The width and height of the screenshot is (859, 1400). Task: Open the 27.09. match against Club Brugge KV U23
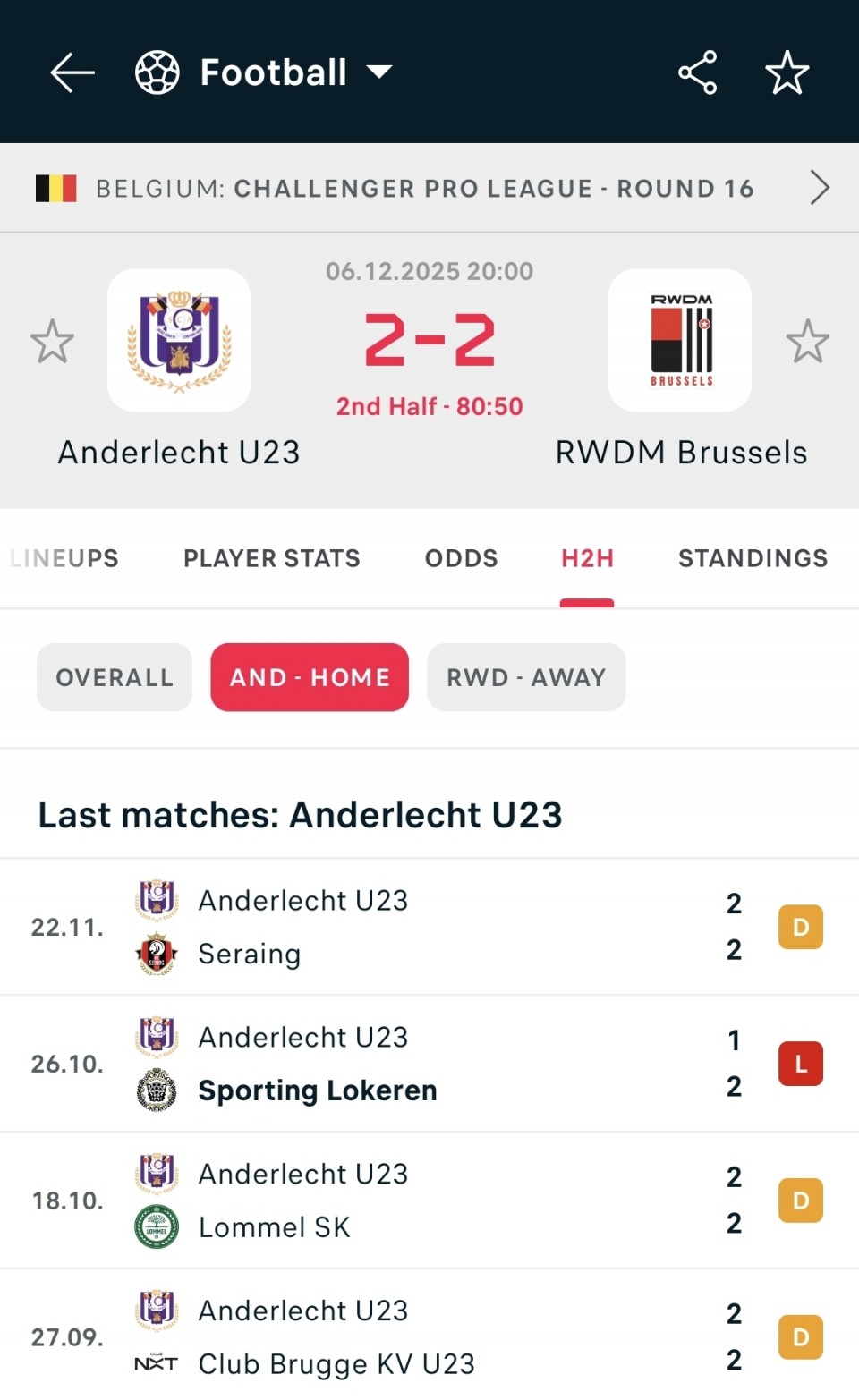pyautogui.click(x=429, y=1336)
